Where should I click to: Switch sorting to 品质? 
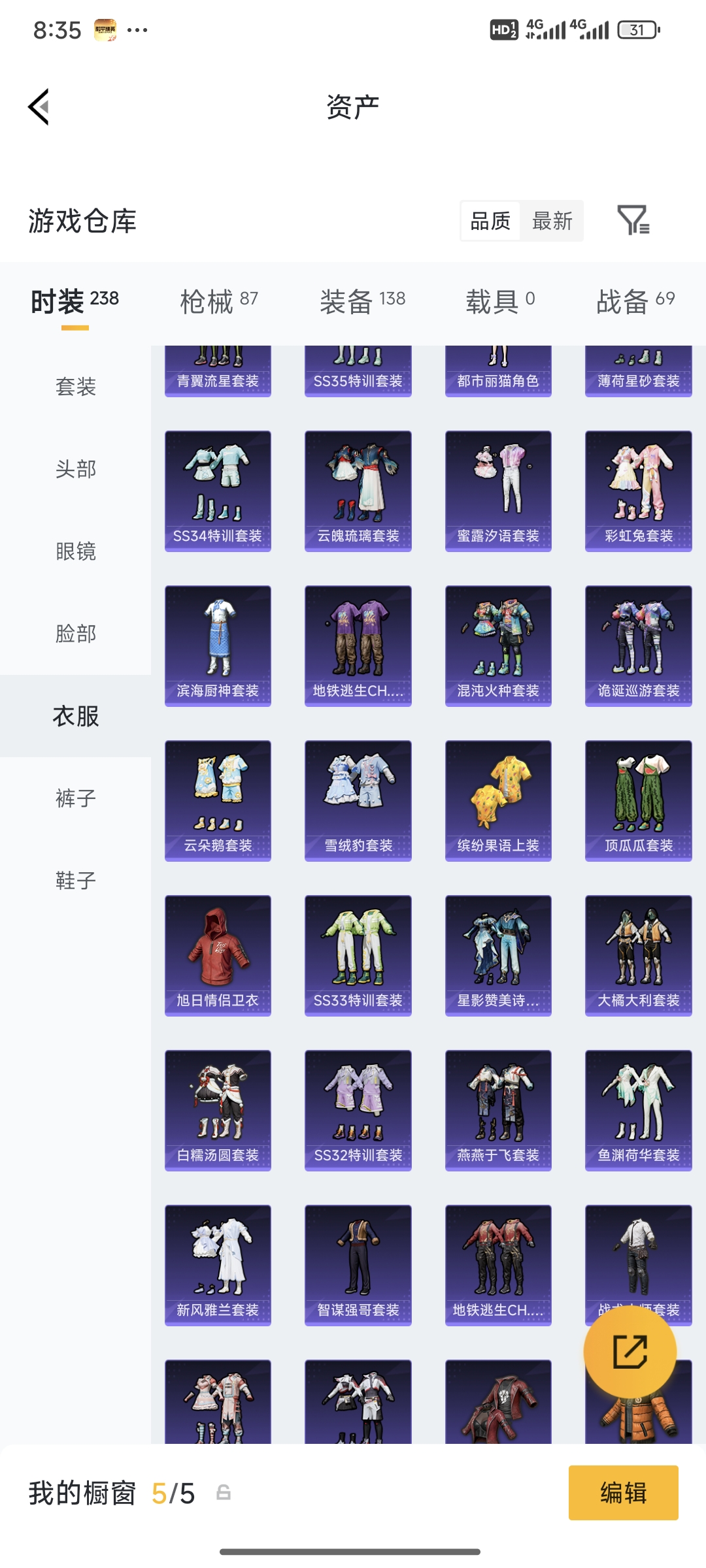pyautogui.click(x=490, y=221)
